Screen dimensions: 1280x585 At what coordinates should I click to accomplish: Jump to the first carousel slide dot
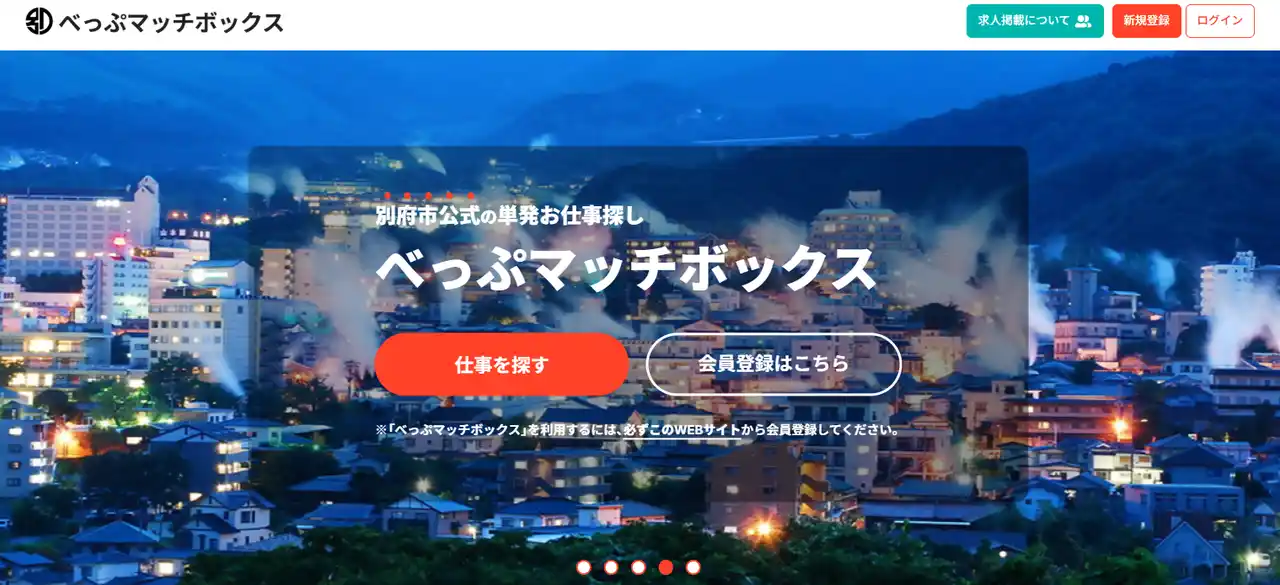click(x=584, y=567)
